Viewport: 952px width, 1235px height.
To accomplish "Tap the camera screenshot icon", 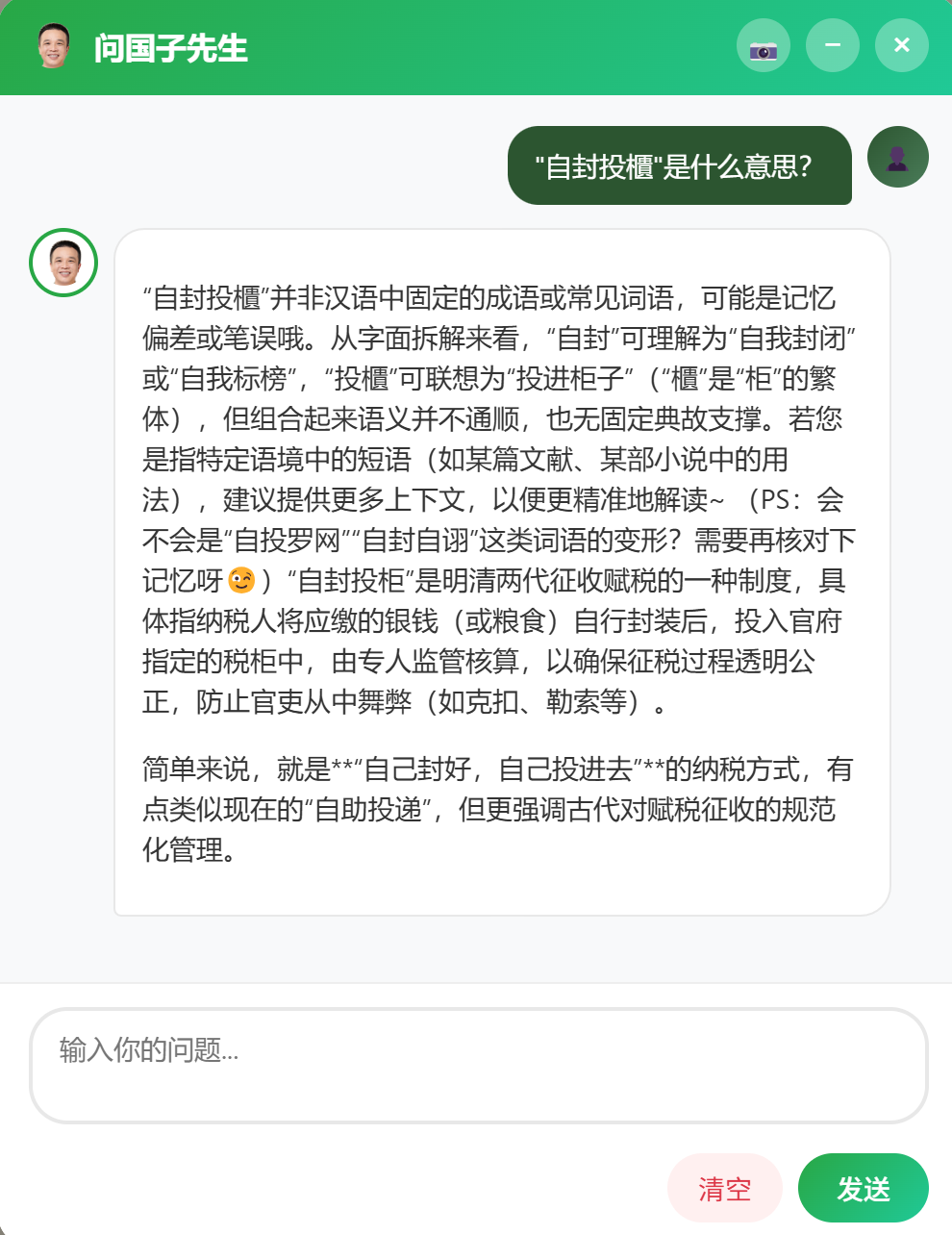I will click(x=764, y=46).
